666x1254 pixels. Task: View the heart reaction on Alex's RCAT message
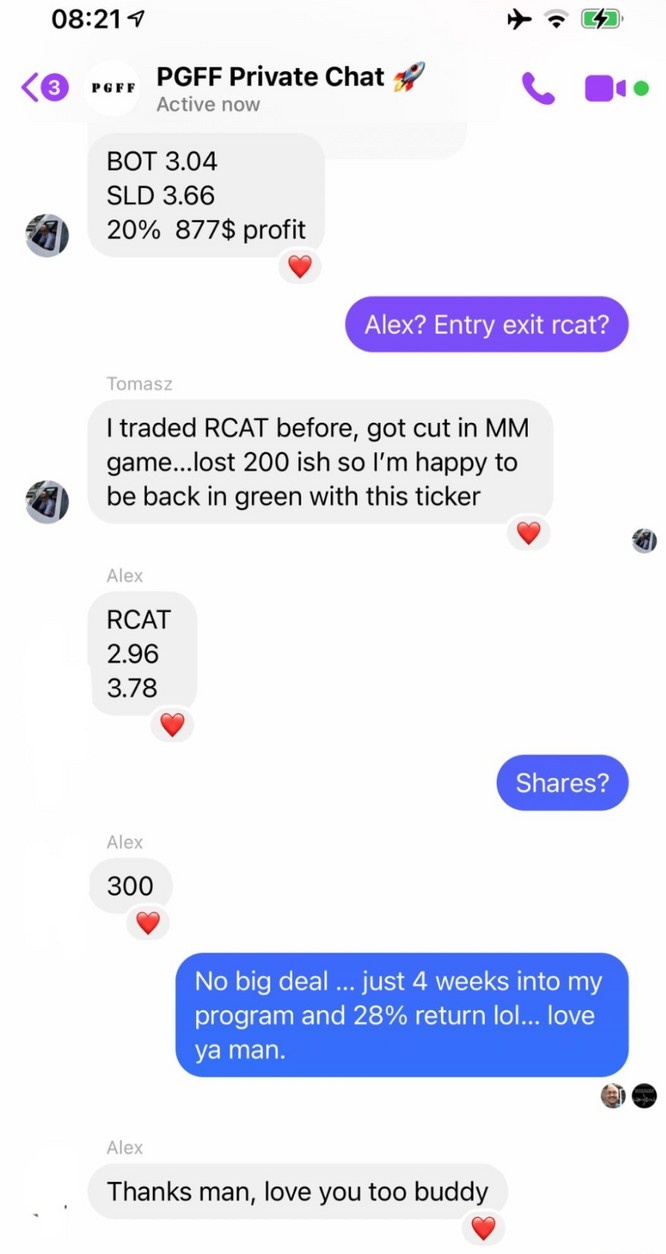172,724
